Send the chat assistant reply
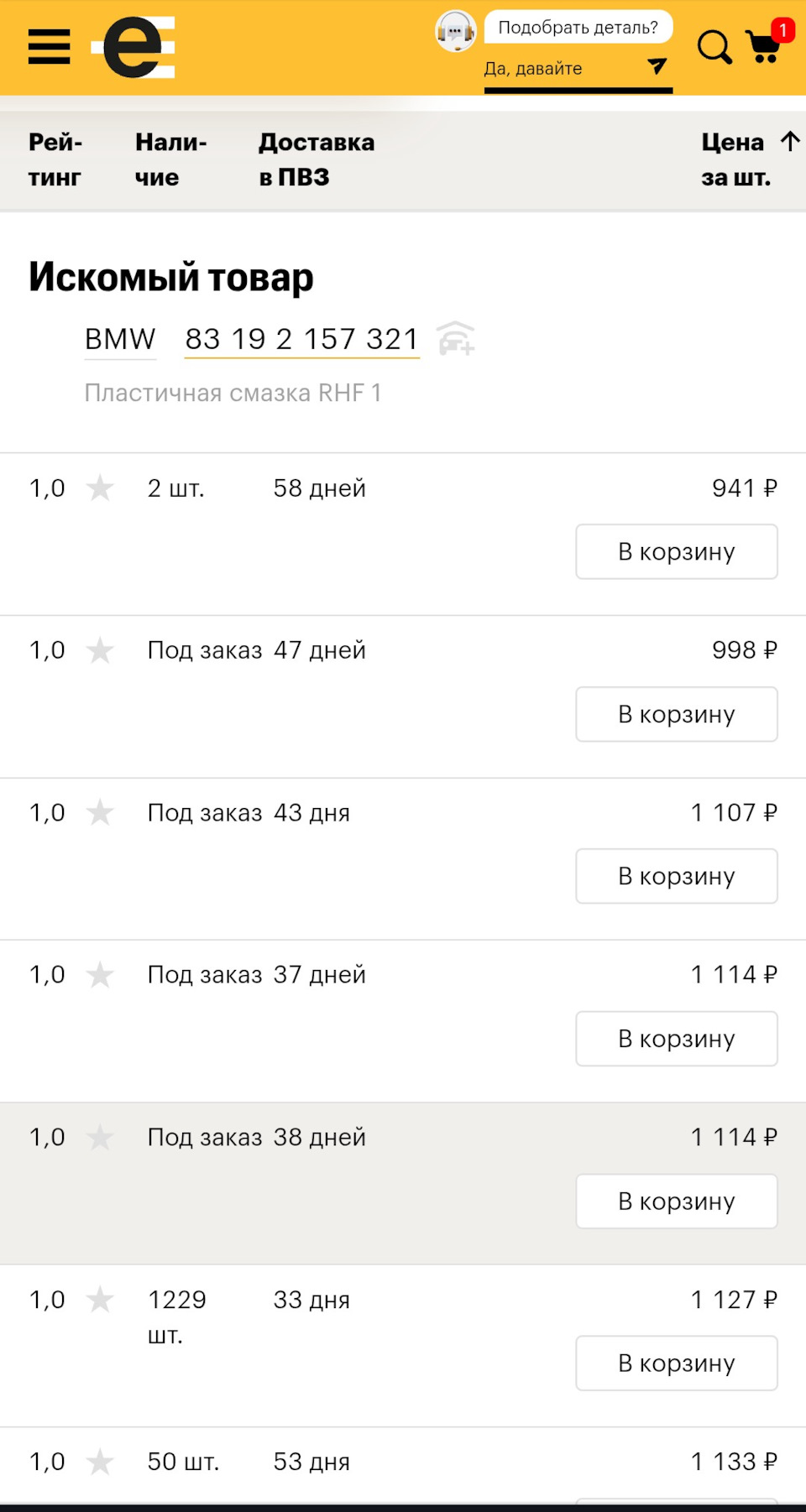This screenshot has height=1512, width=806. (657, 66)
